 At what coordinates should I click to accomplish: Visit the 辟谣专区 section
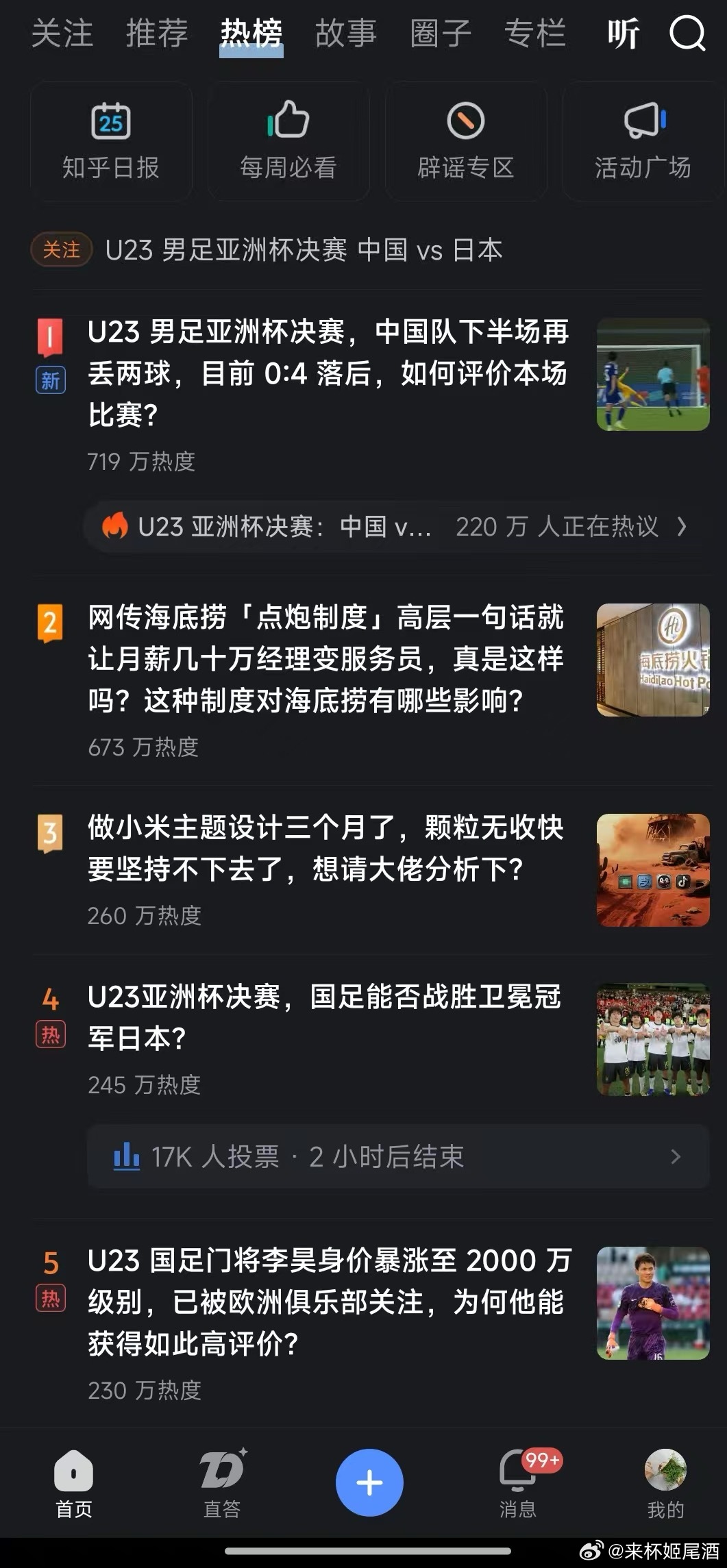click(x=466, y=141)
